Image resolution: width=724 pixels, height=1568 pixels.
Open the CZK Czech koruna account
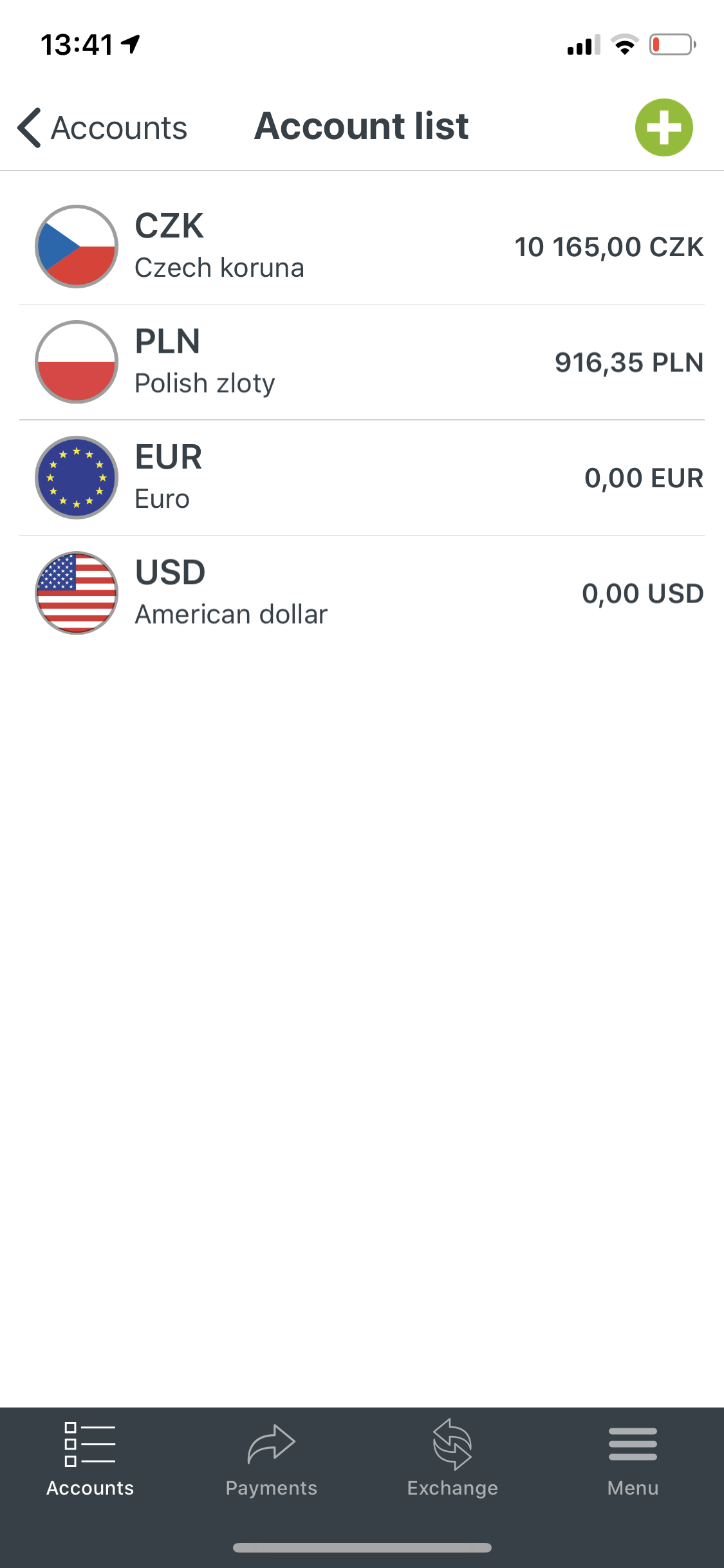tap(362, 247)
